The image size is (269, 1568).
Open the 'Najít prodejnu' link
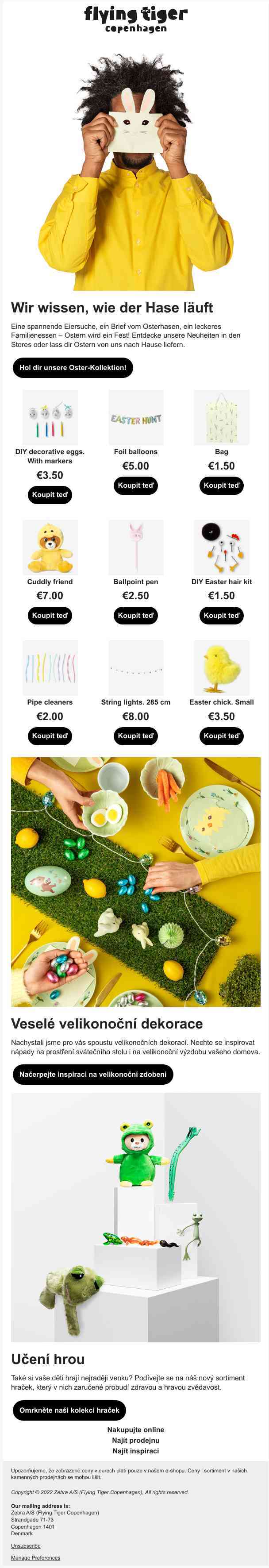135,1440
